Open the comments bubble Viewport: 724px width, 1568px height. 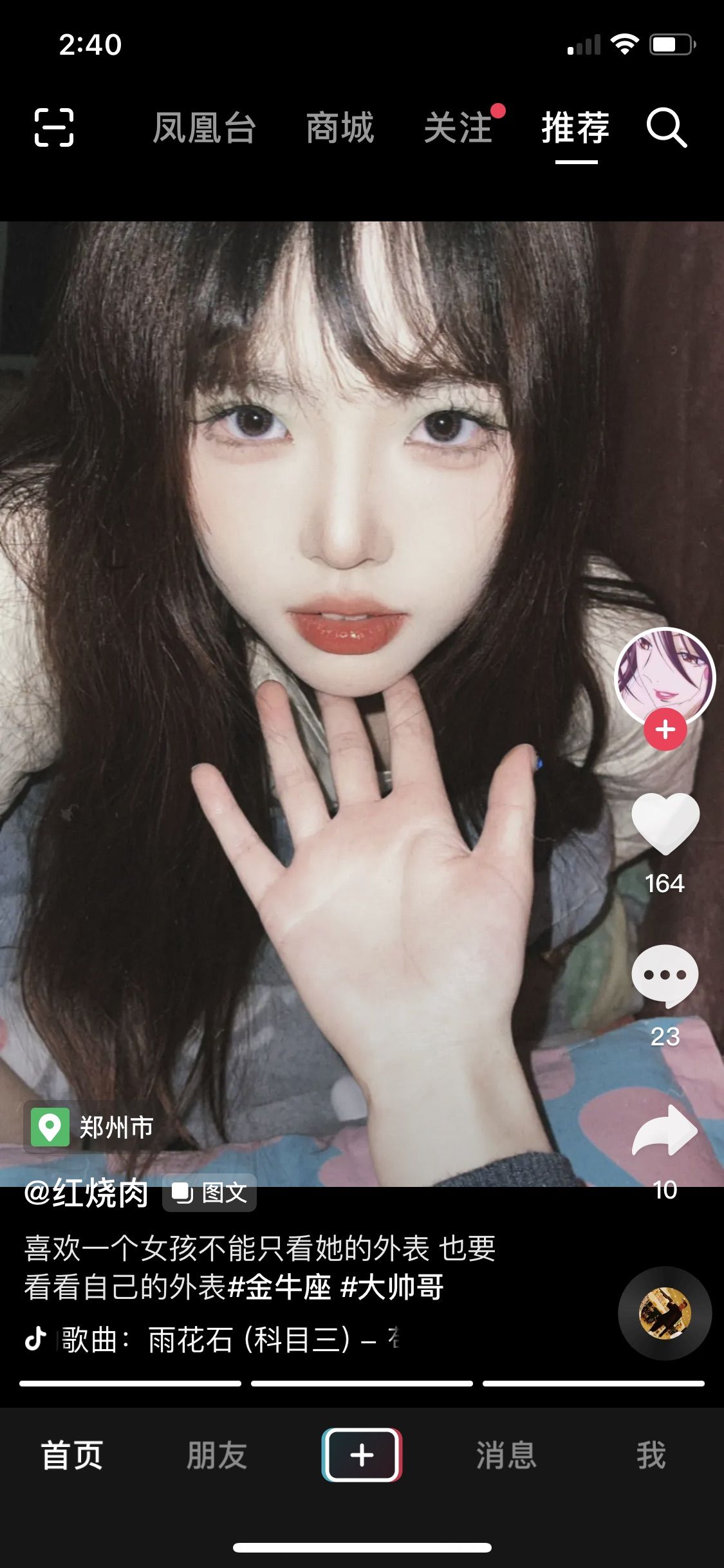click(x=665, y=976)
